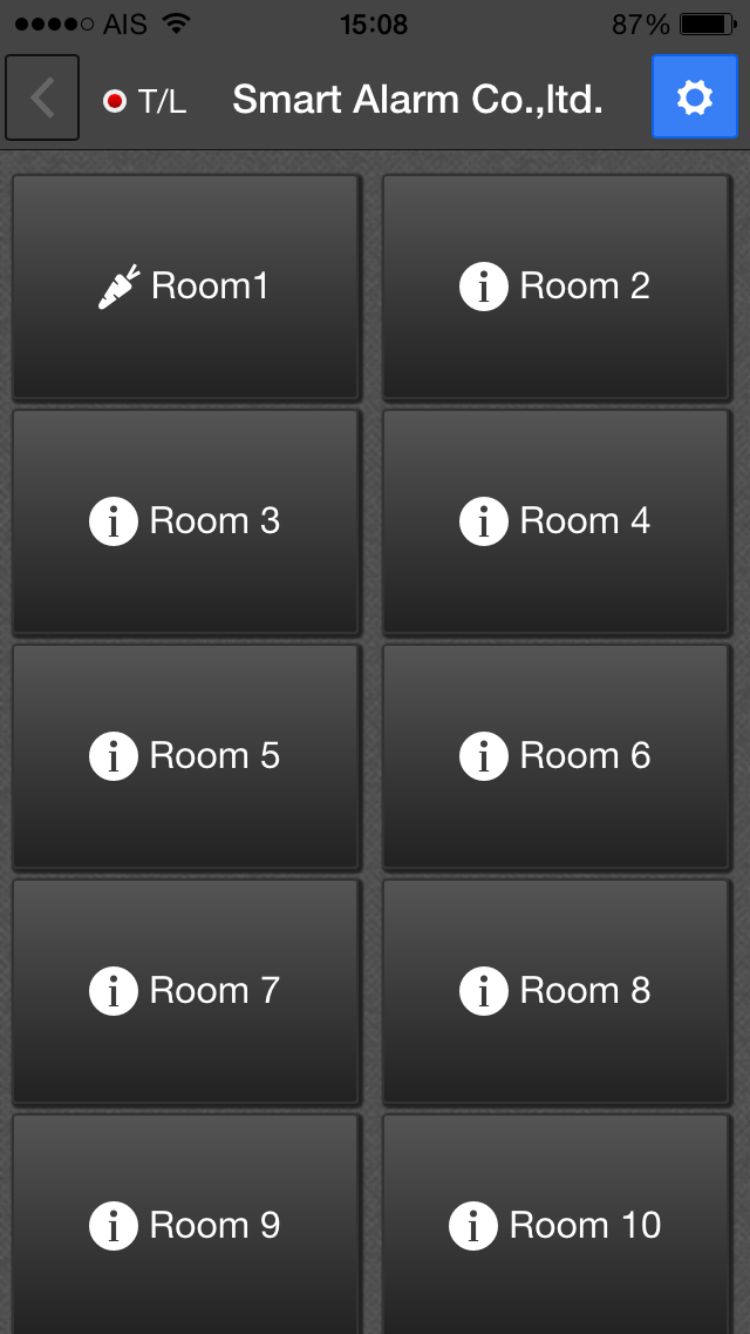Open Room 9
Viewport: 750px width, 1334px height.
tap(186, 1225)
